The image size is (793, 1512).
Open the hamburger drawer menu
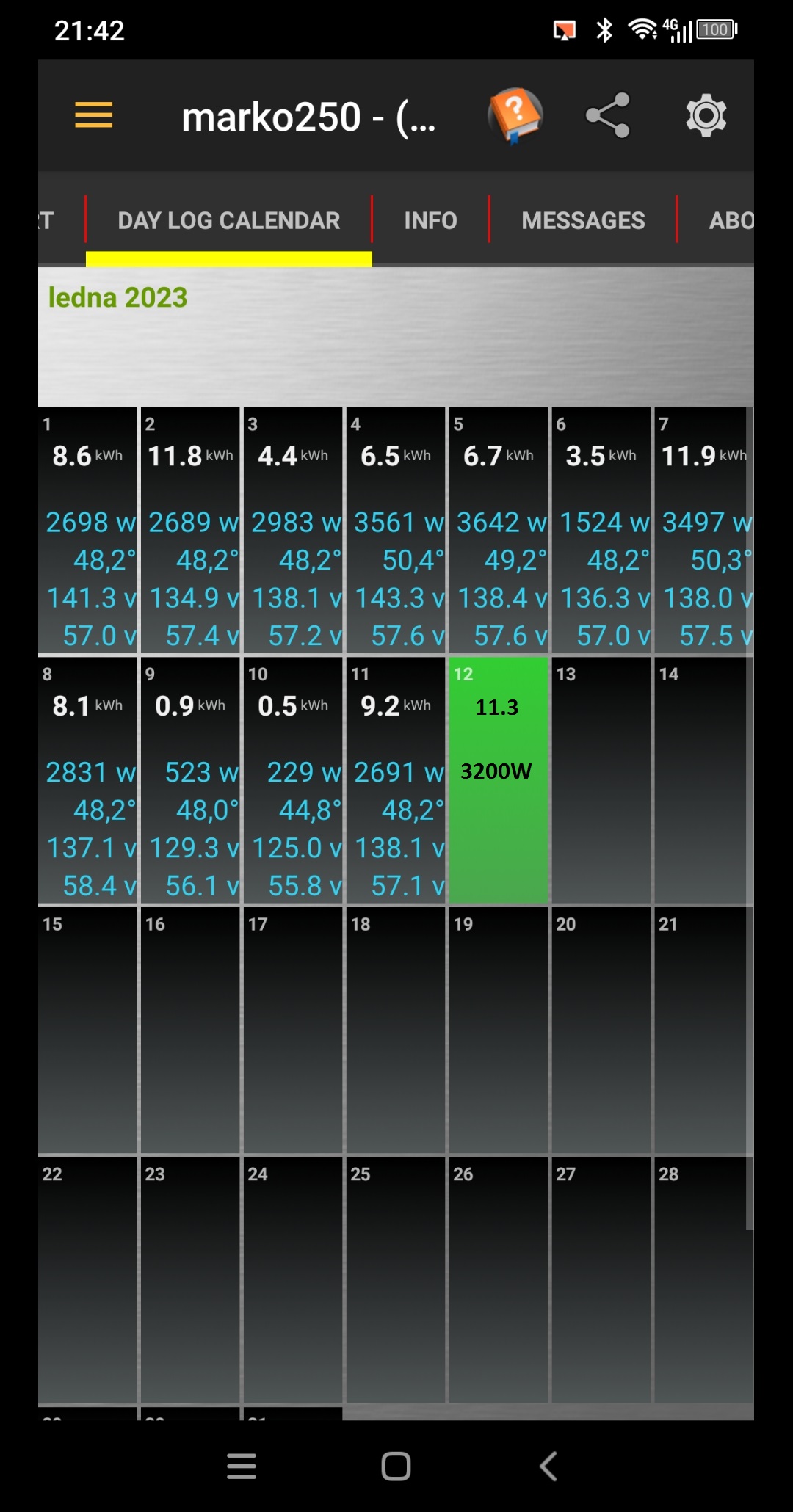click(x=94, y=115)
